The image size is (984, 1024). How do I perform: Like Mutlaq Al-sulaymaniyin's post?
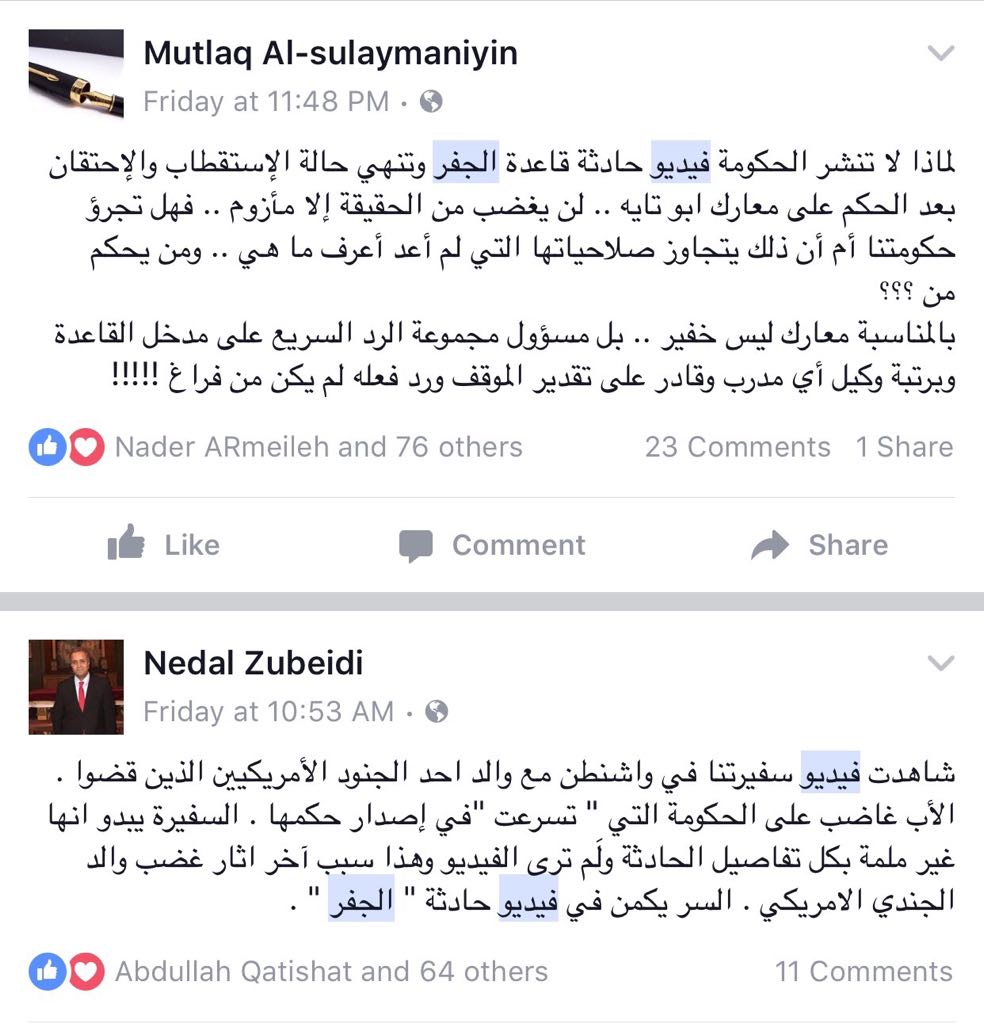click(x=163, y=545)
